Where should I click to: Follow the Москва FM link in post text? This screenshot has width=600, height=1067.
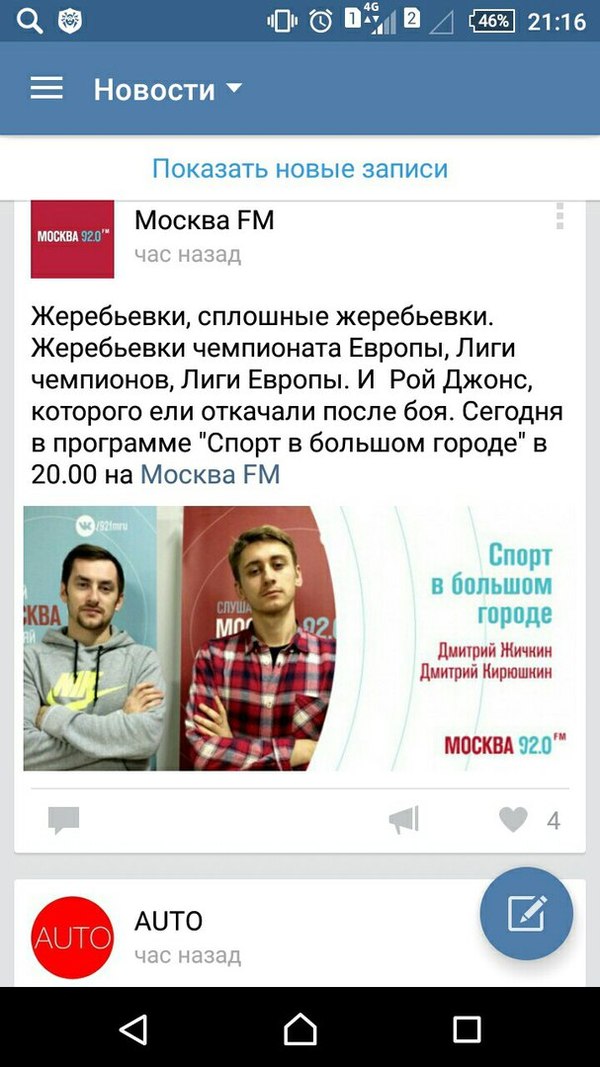click(210, 475)
